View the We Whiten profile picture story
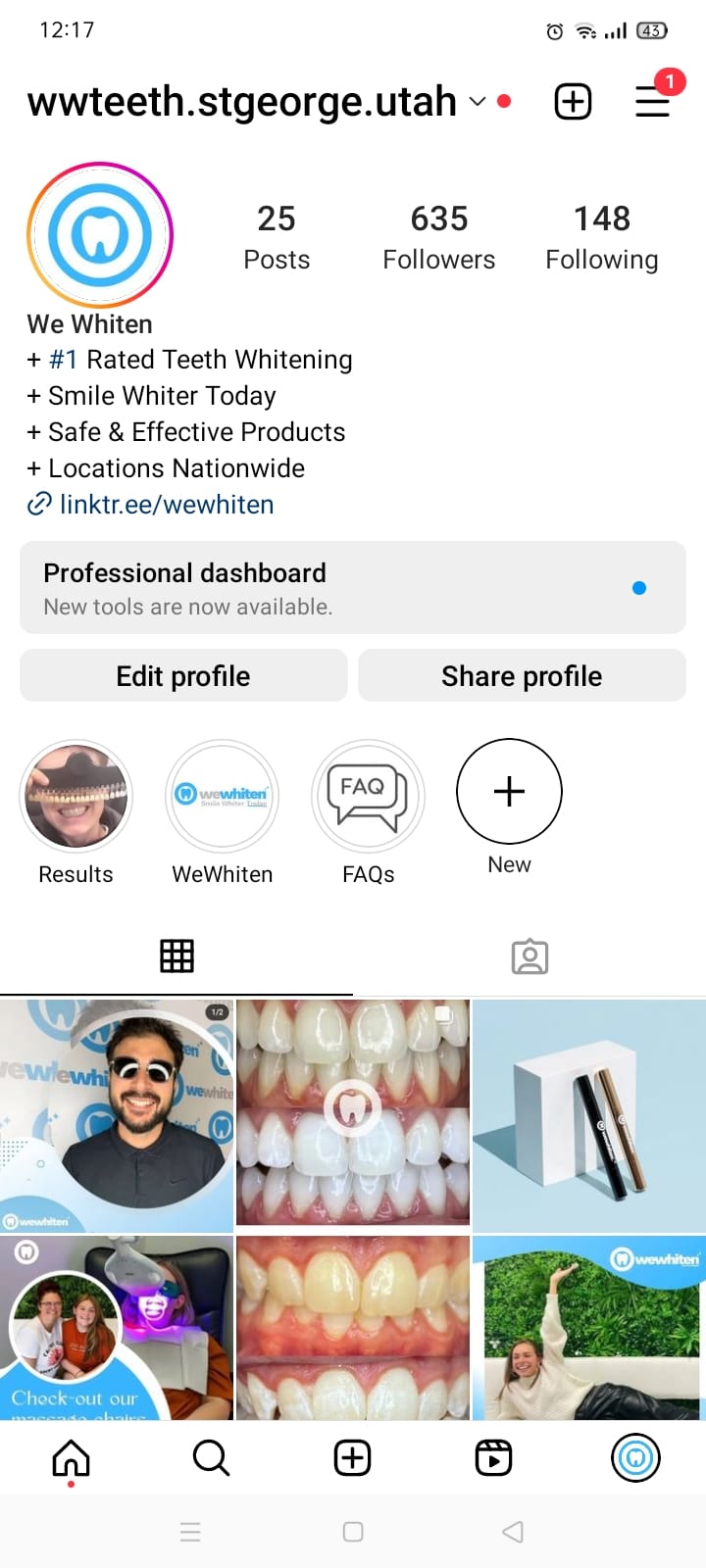Screen dimensions: 706x1568 coord(100,236)
